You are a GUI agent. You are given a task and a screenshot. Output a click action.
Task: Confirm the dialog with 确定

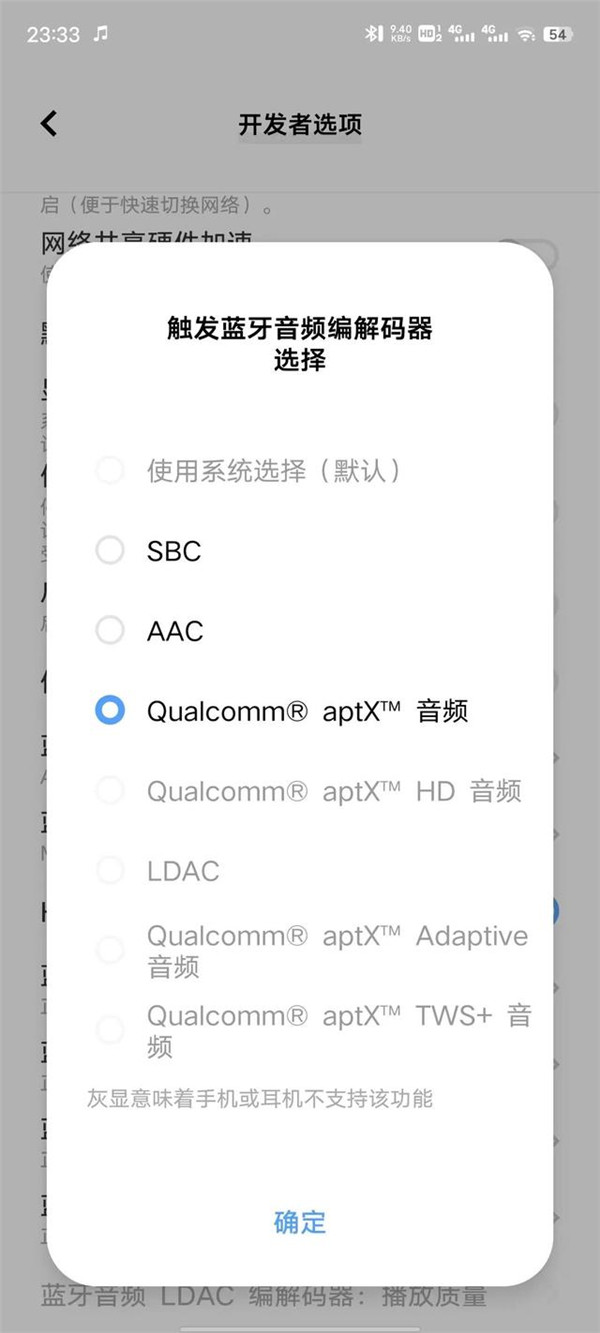click(x=300, y=1222)
